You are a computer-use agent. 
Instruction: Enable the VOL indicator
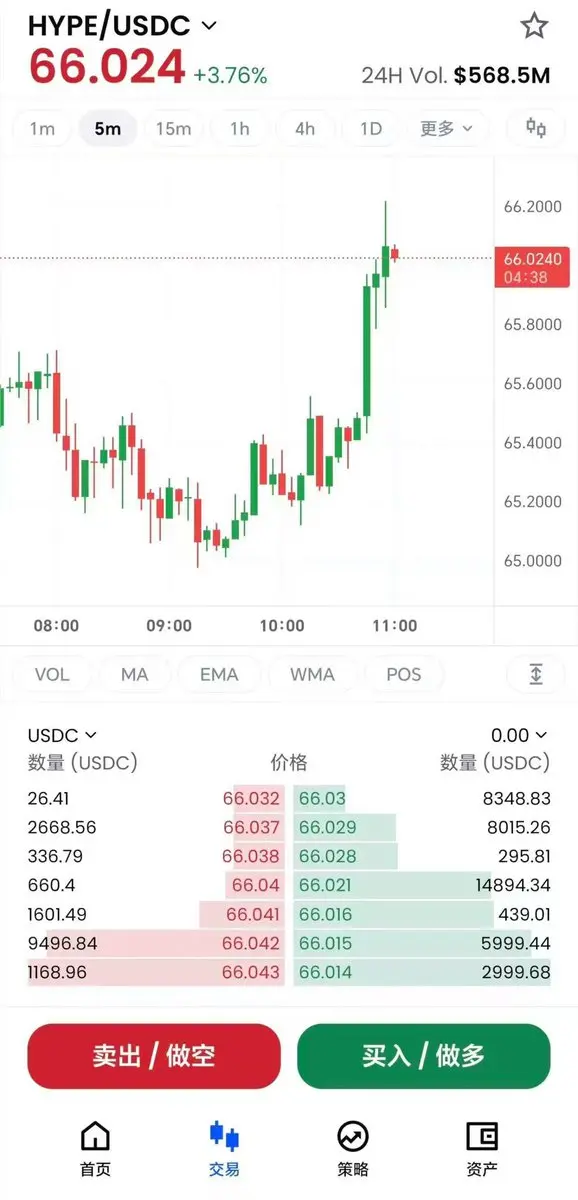(52, 674)
